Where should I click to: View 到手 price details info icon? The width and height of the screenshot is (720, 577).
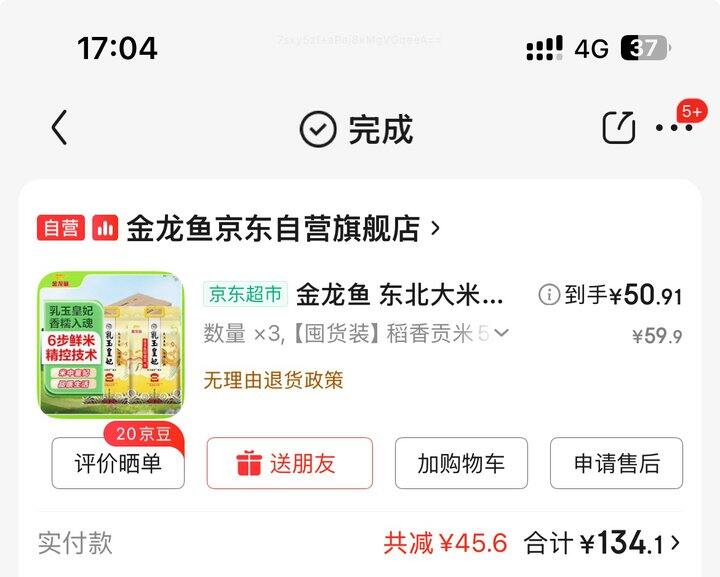click(x=548, y=294)
